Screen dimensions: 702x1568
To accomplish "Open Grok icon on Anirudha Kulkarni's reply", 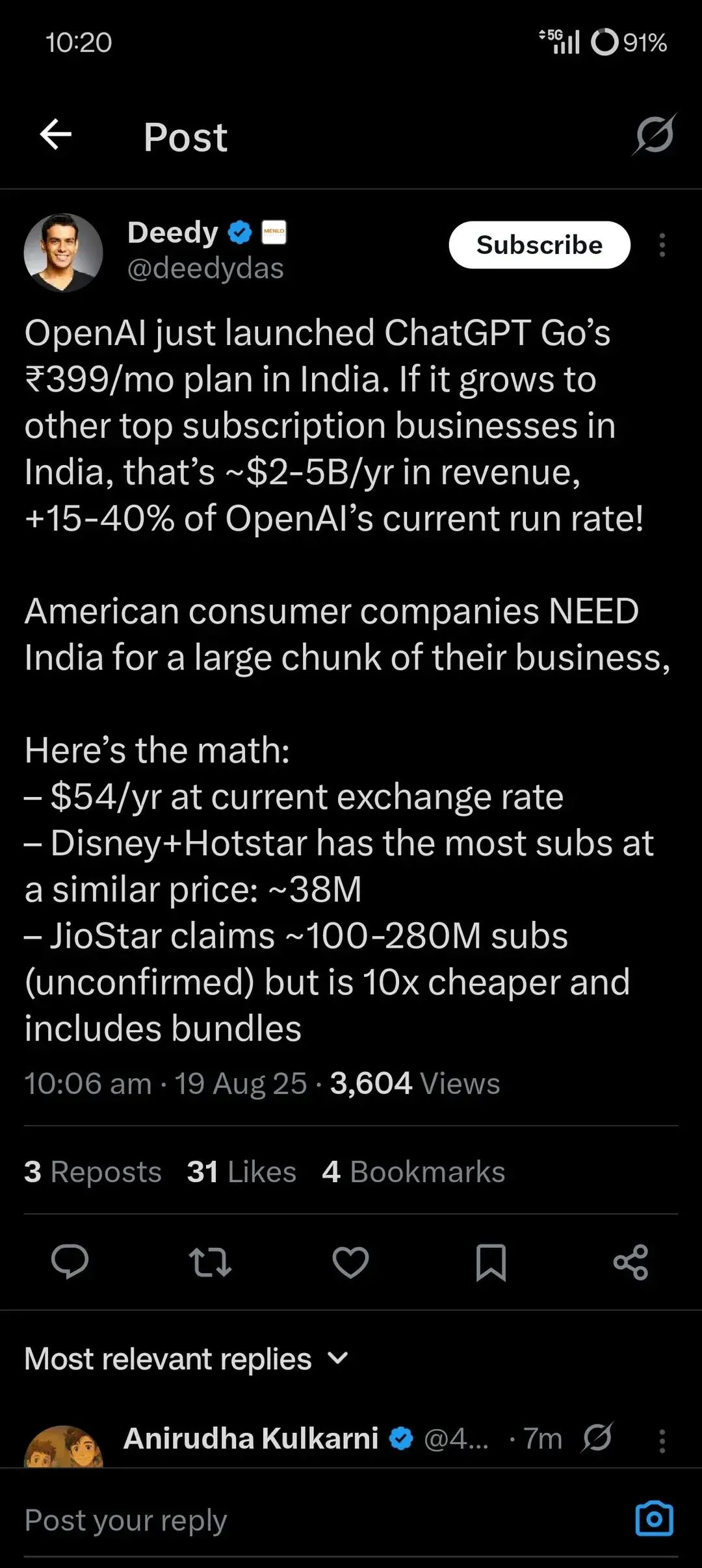I will point(597,1438).
